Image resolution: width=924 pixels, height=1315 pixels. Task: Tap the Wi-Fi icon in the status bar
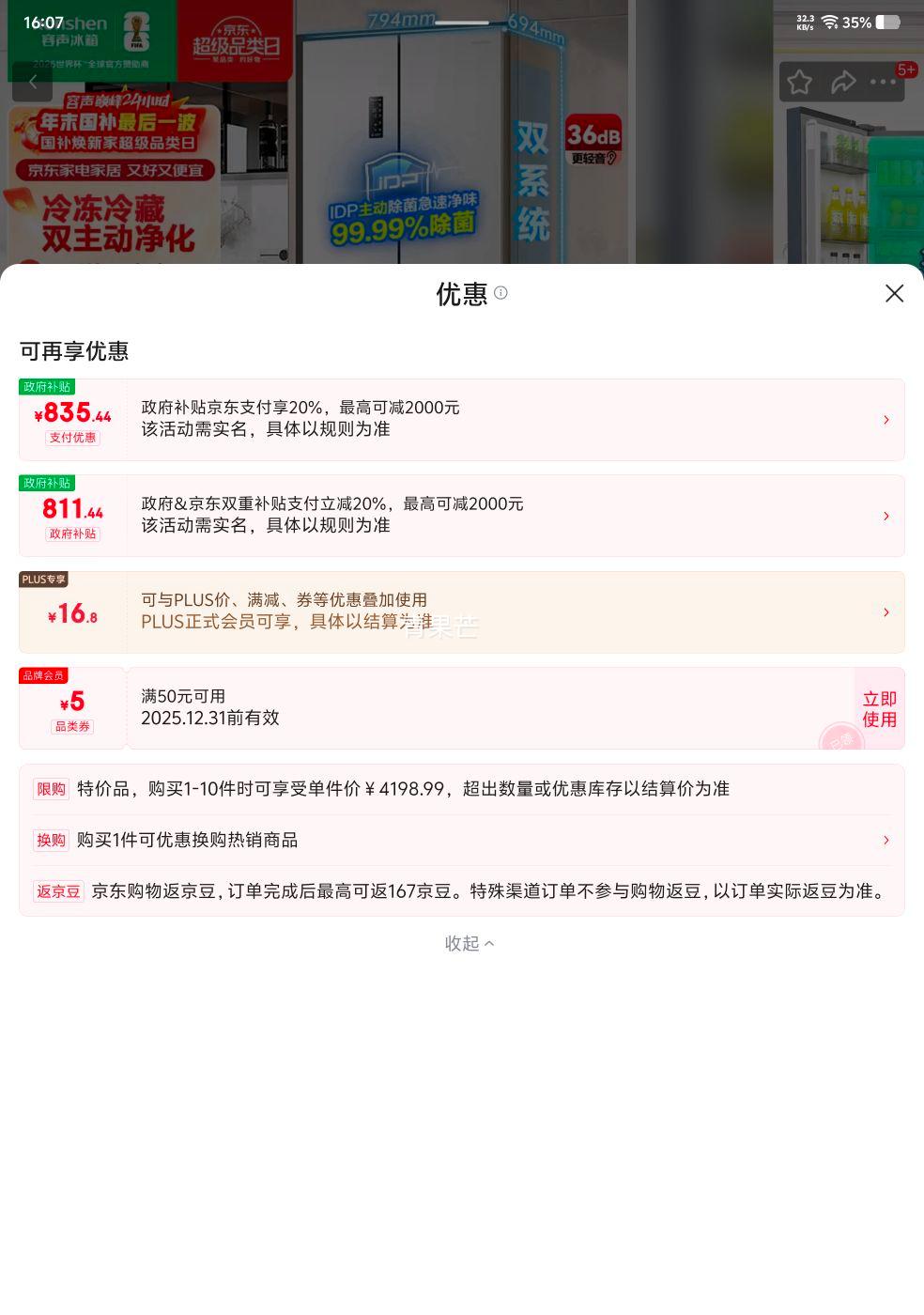coord(830,23)
